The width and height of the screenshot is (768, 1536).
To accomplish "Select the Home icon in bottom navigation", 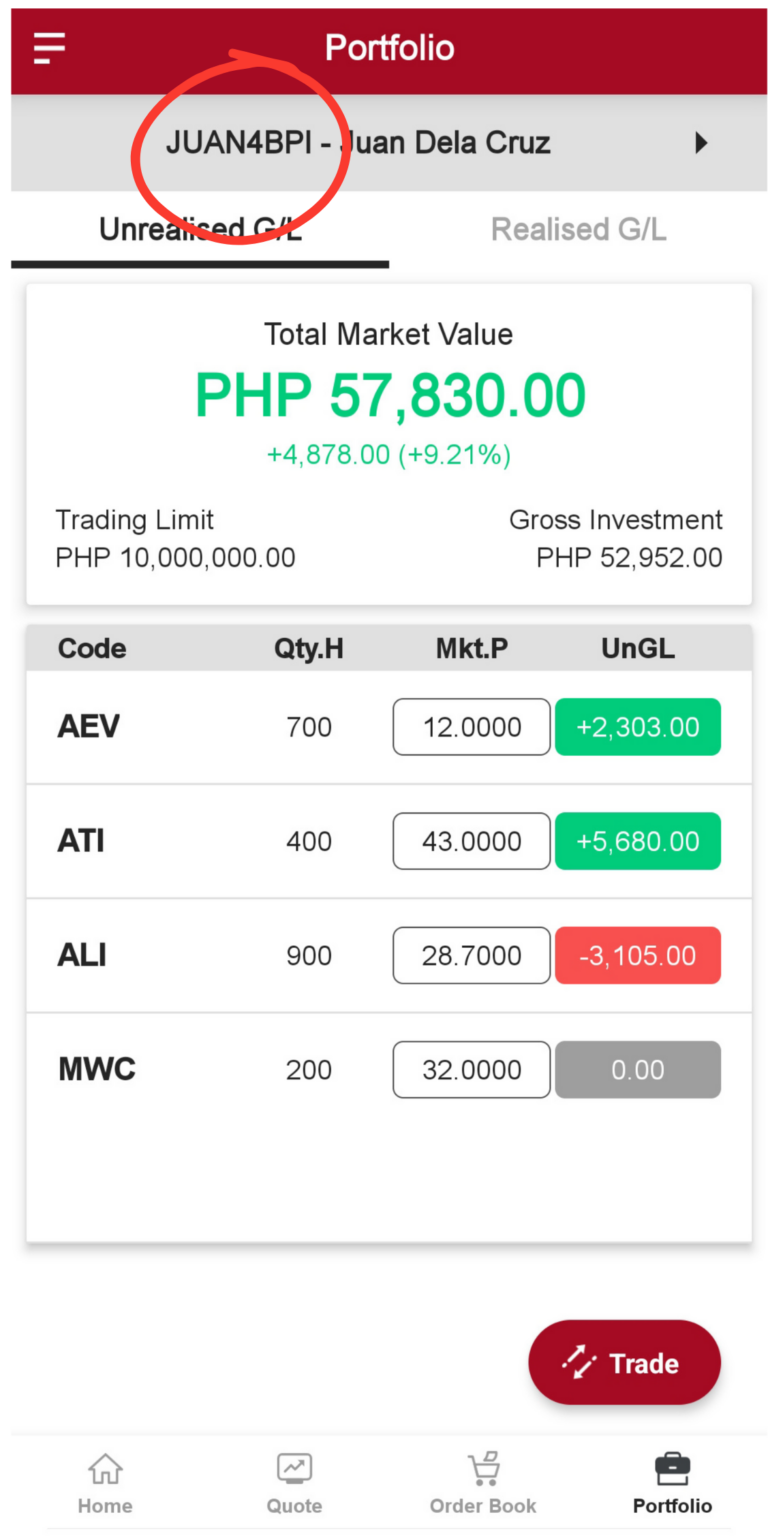I will [x=104, y=1469].
